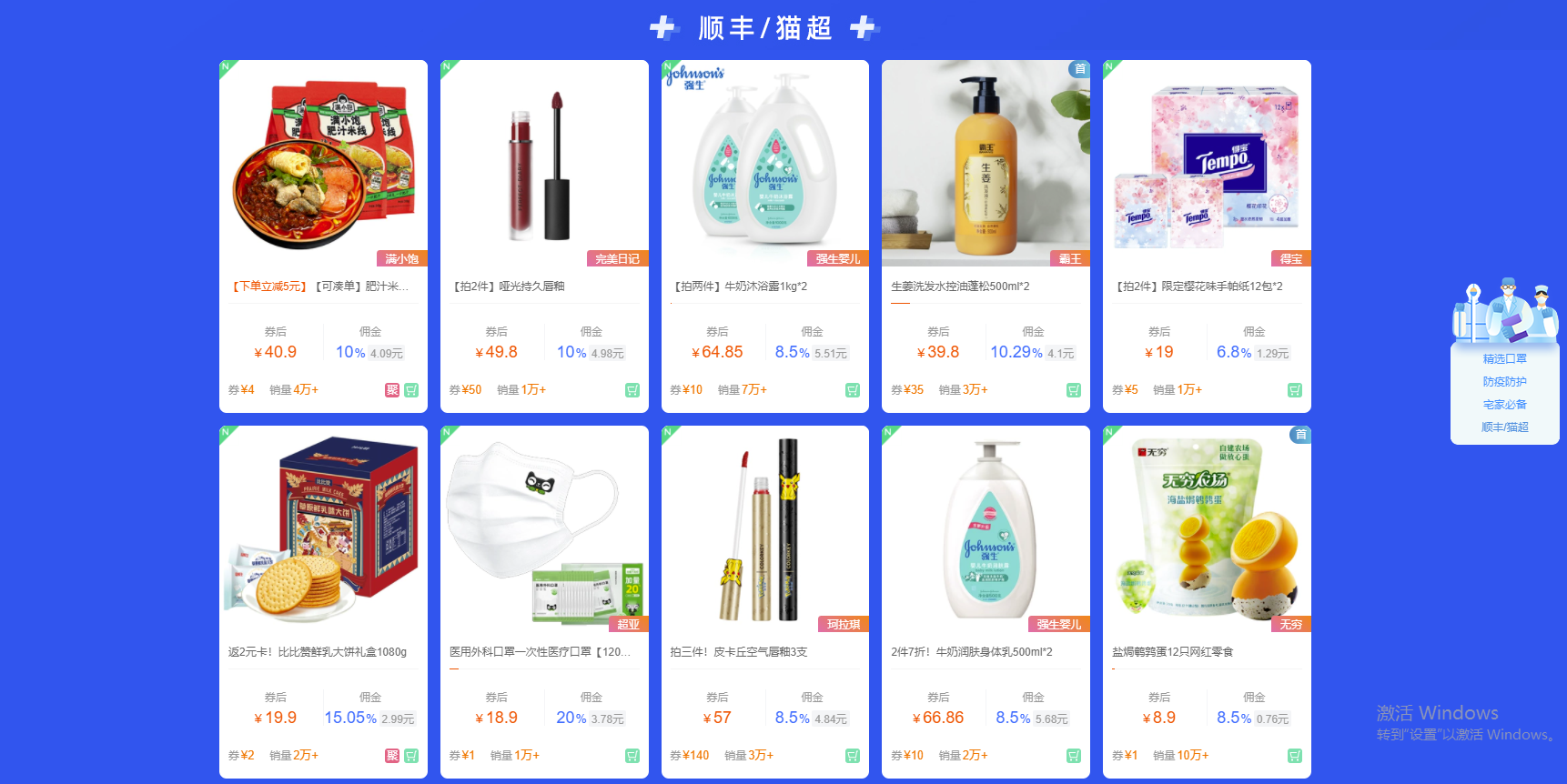
Task: Tap the 聚 badge on 肥汁米线 card
Action: (x=392, y=390)
